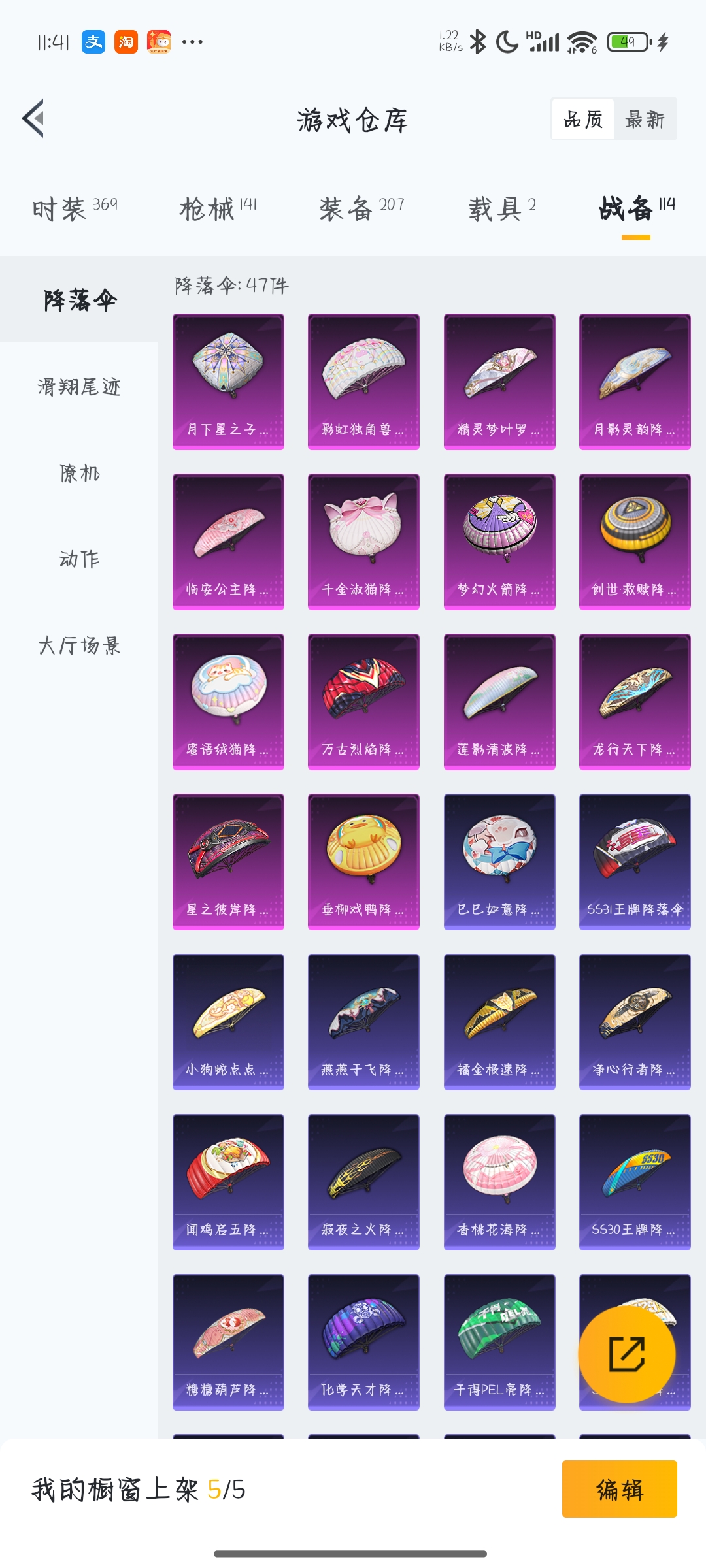706x1568 pixels.
Task: Select the 大厅场景 category
Action: [x=79, y=645]
